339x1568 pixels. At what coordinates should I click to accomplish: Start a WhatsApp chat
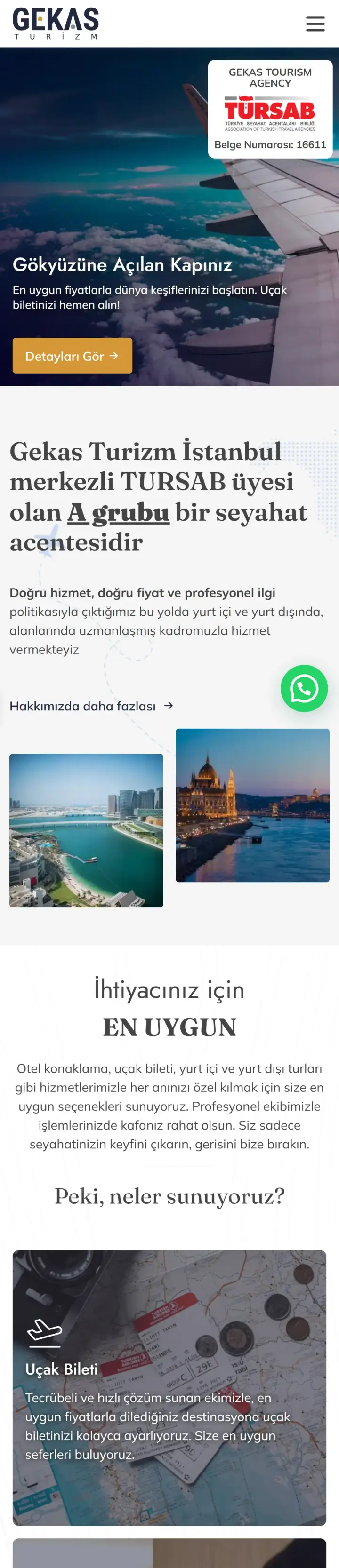point(304,688)
